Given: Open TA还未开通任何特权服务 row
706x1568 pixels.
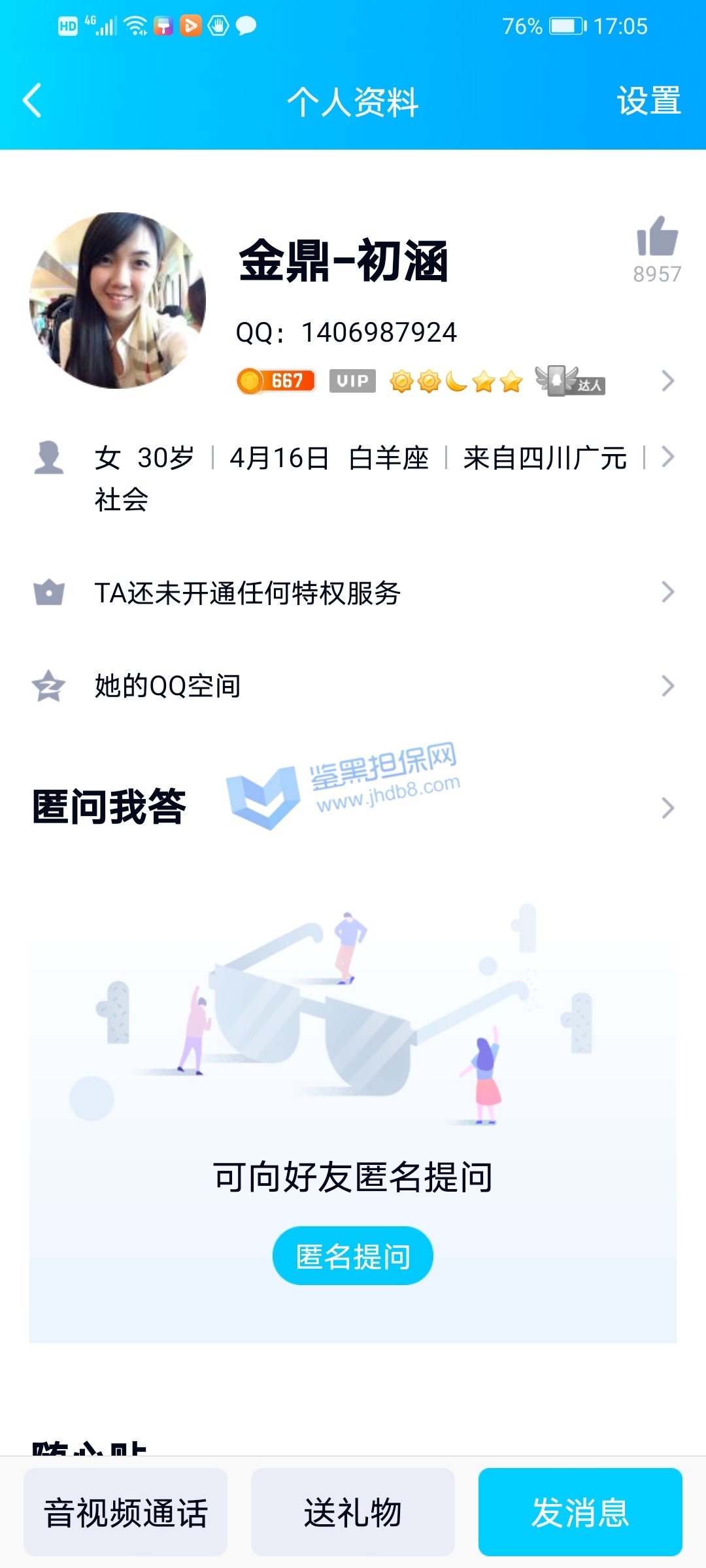Looking at the screenshot, I should point(353,593).
